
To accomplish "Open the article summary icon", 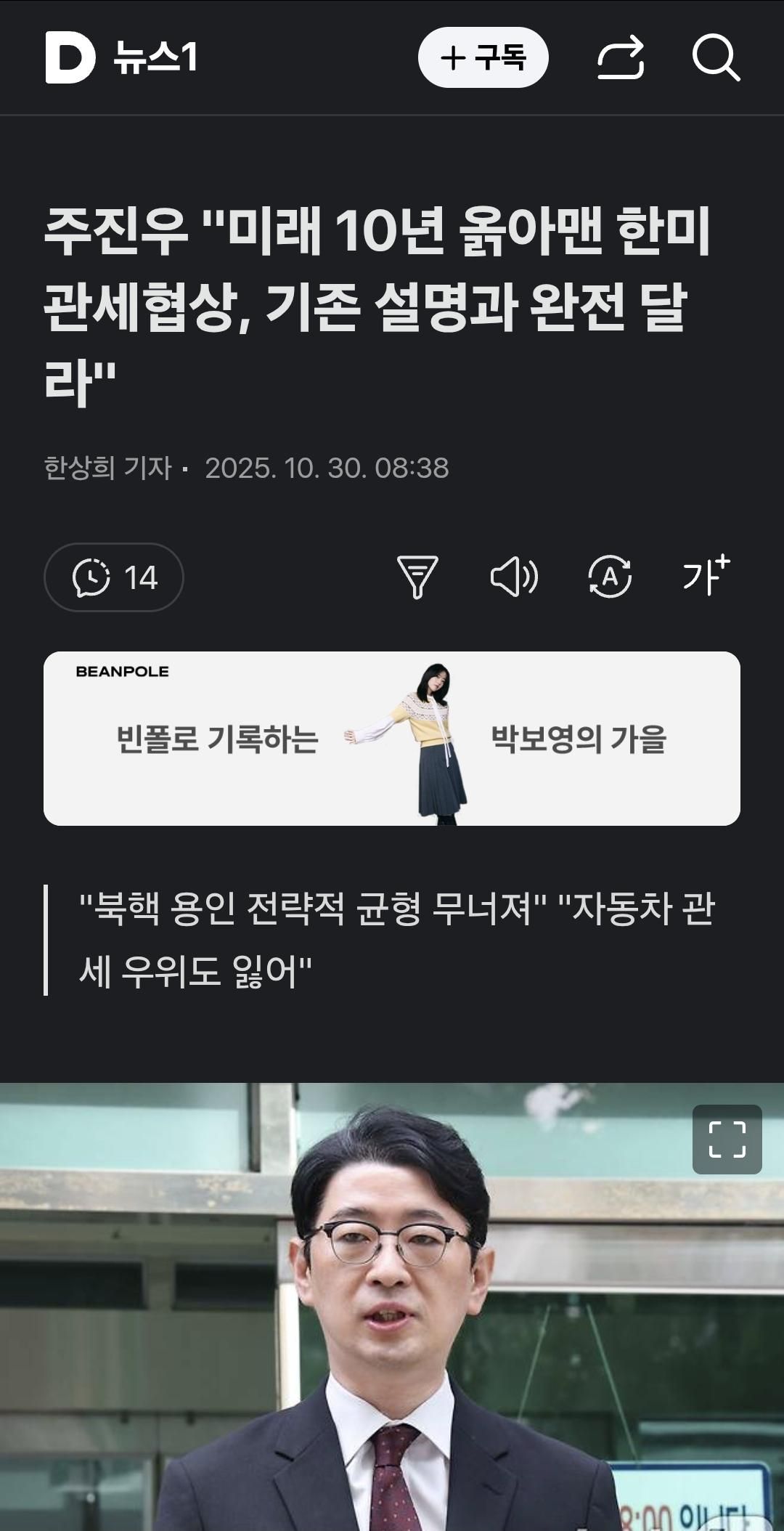I will click(417, 577).
